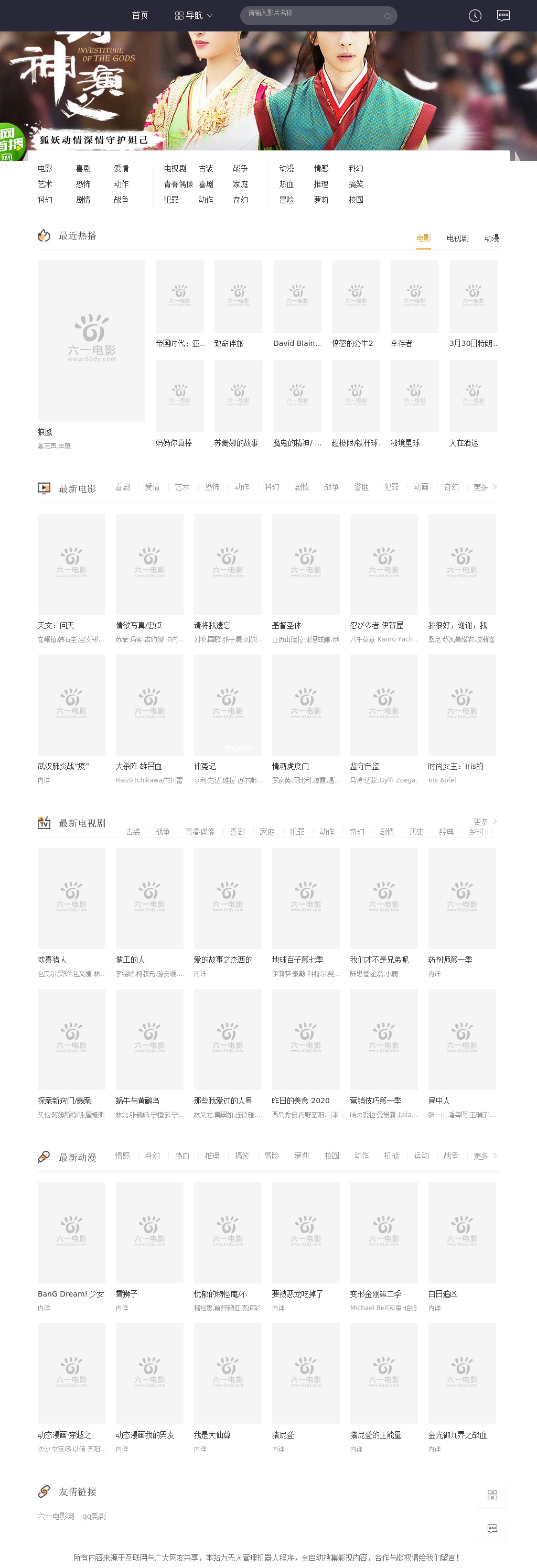537x1568 pixels.
Task: Open the 萝莉 anime category link
Action: [321, 200]
